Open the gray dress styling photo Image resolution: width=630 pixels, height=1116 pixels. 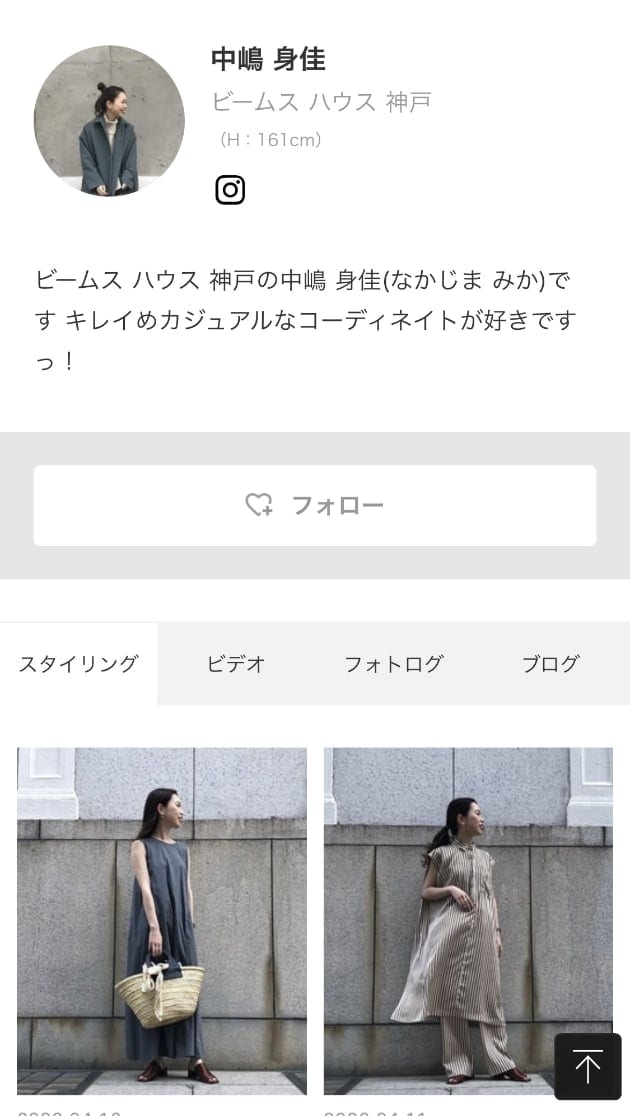point(162,920)
